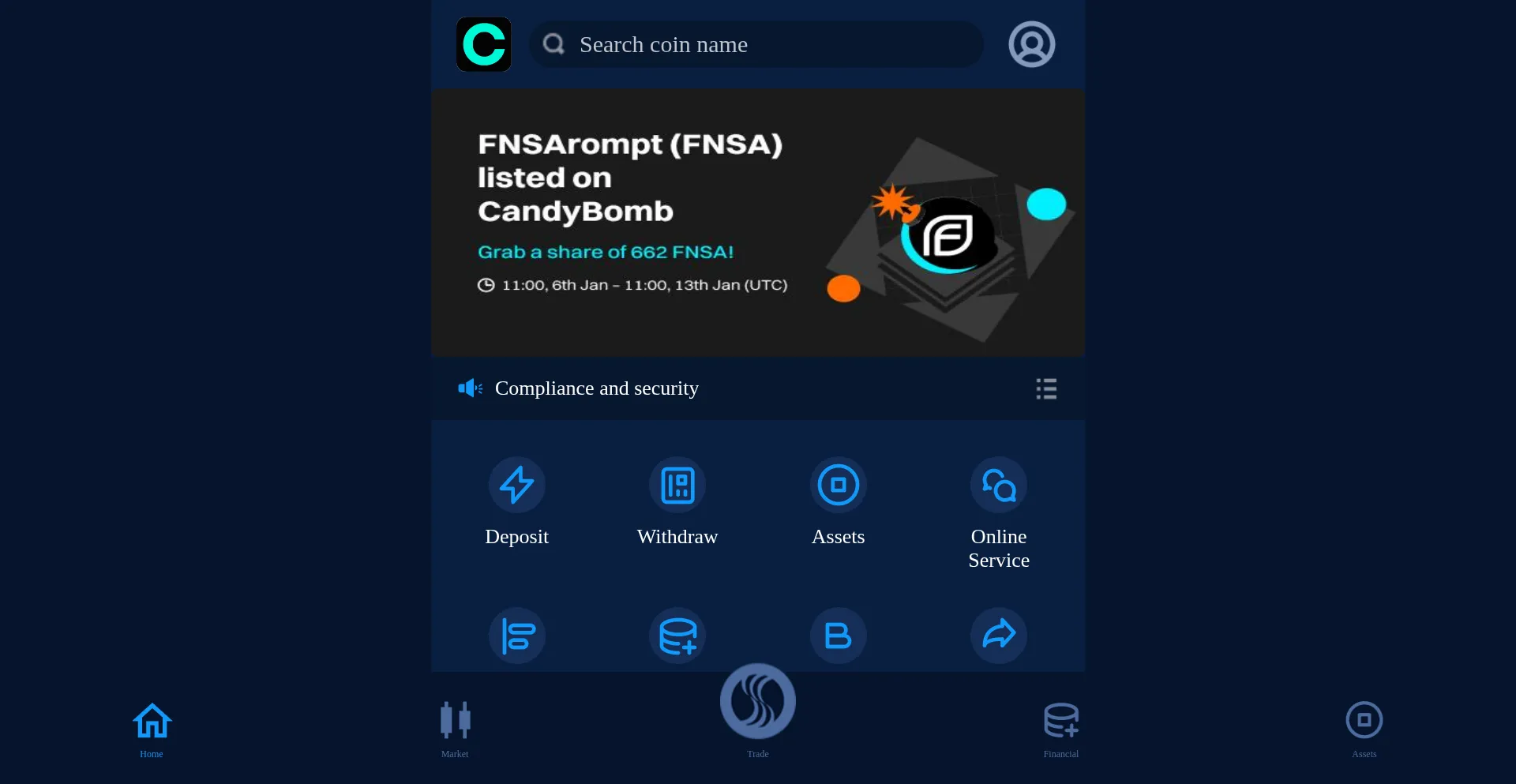Tap the share arrow shortcut icon
The height and width of the screenshot is (784, 1516).
(x=998, y=635)
